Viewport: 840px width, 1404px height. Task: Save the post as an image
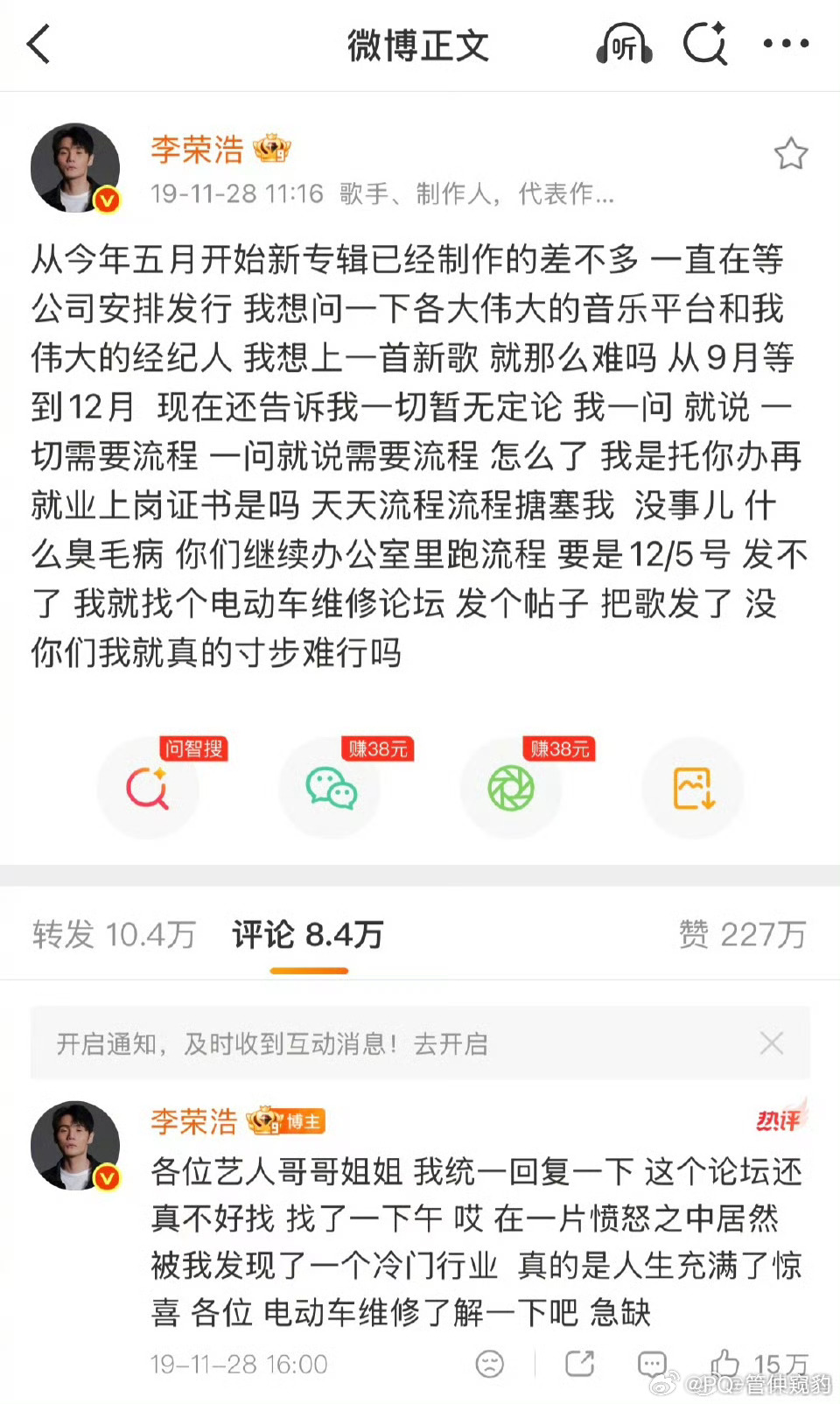pyautogui.click(x=693, y=789)
